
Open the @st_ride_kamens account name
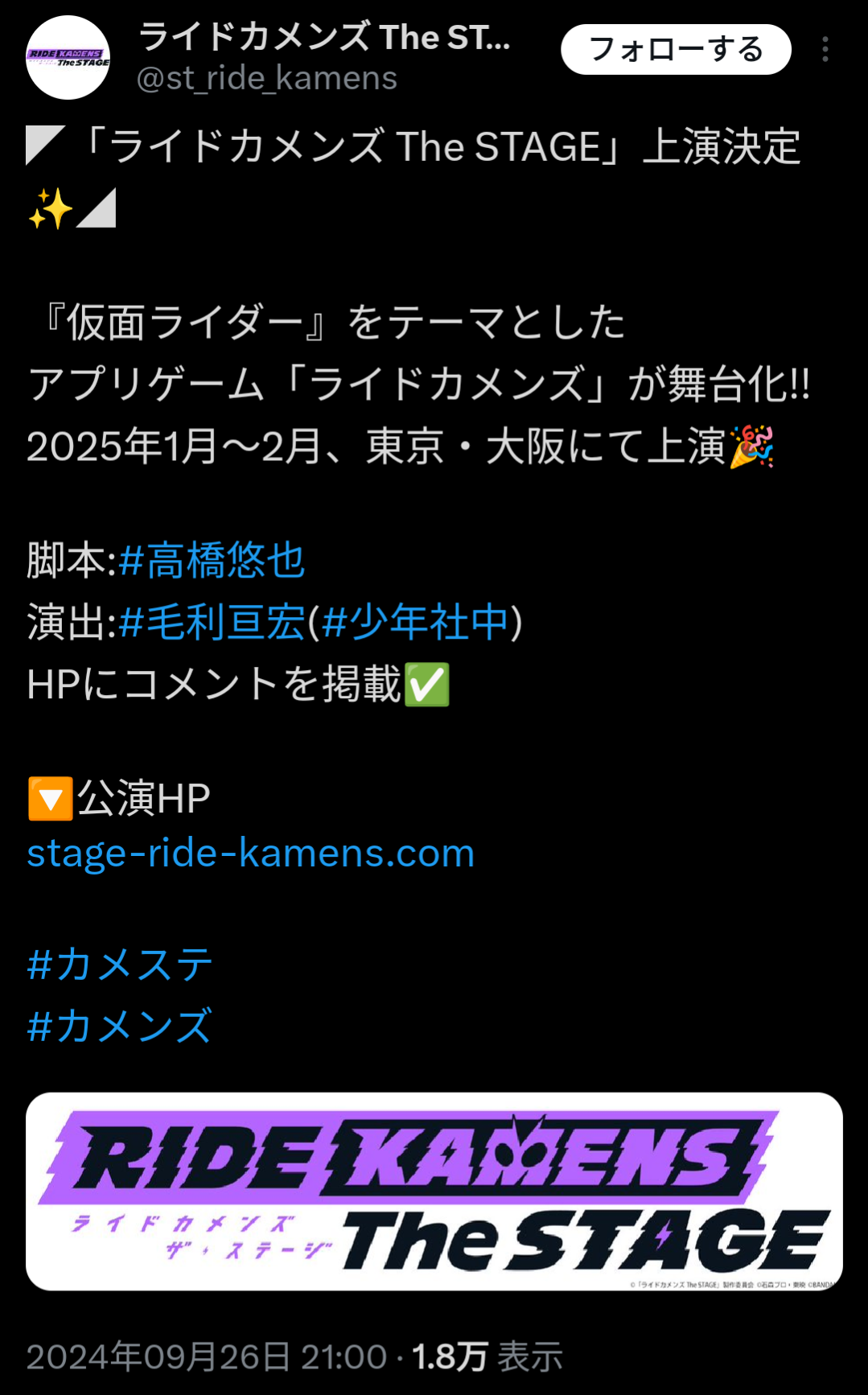(x=267, y=79)
